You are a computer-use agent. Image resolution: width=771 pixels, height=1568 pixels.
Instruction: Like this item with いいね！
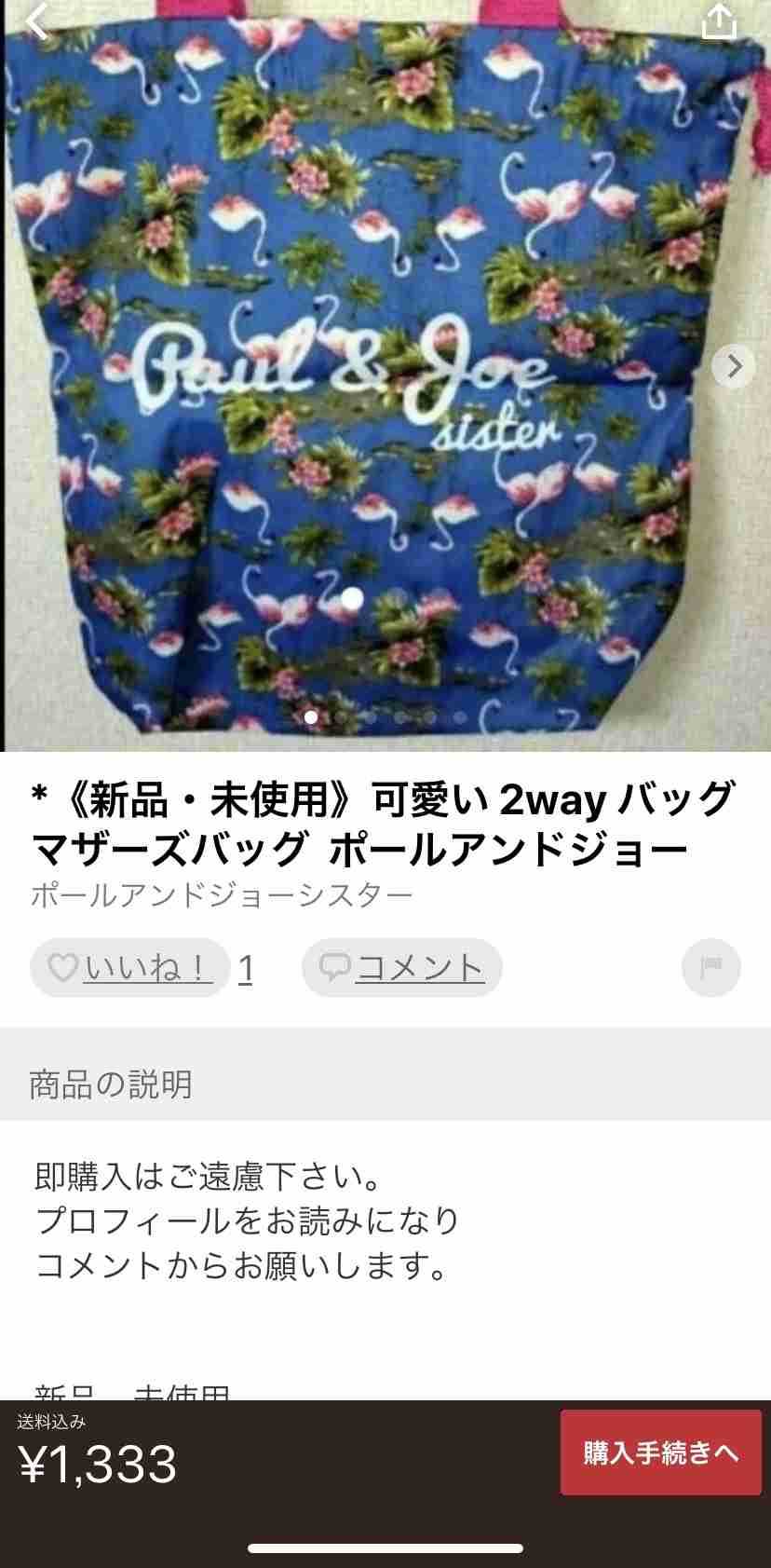[130, 968]
